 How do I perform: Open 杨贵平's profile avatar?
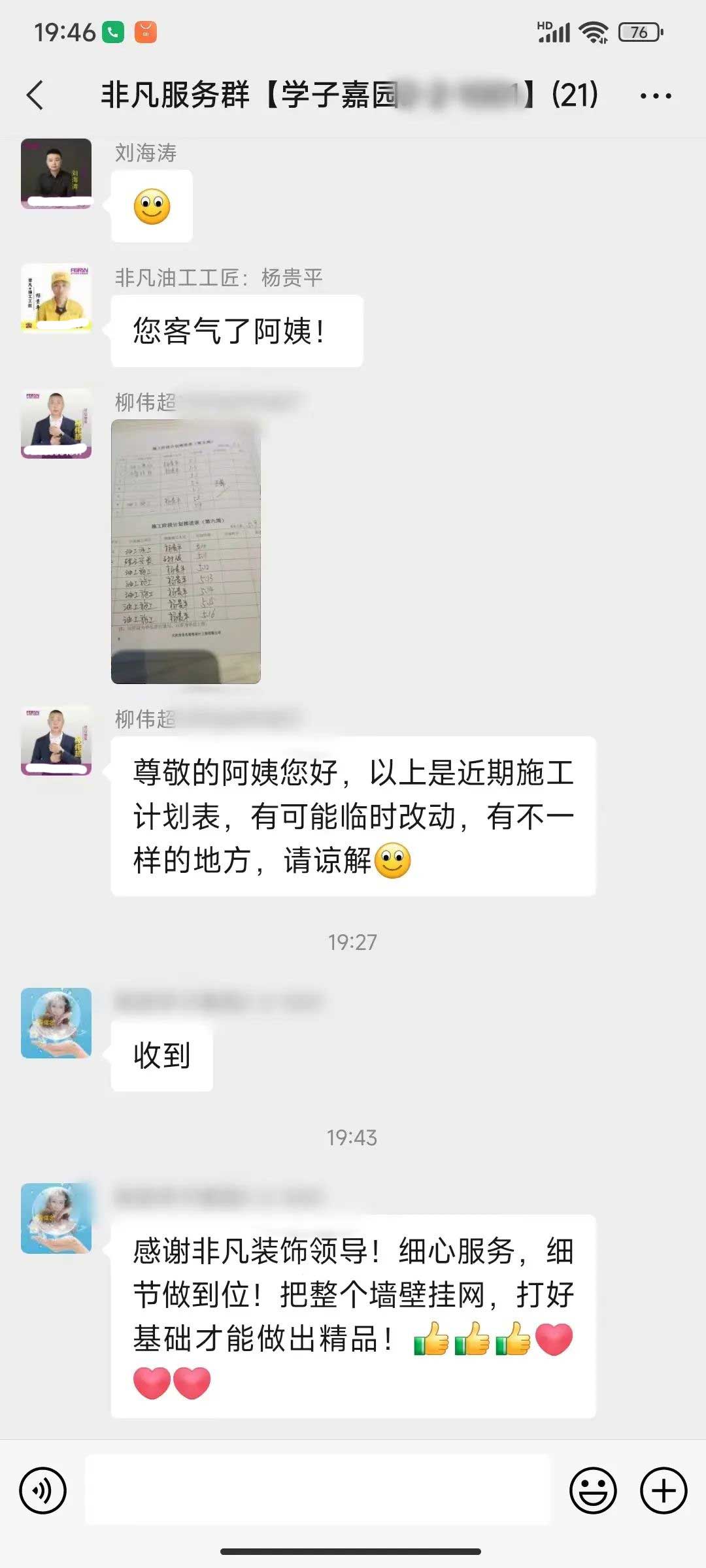pyautogui.click(x=56, y=298)
